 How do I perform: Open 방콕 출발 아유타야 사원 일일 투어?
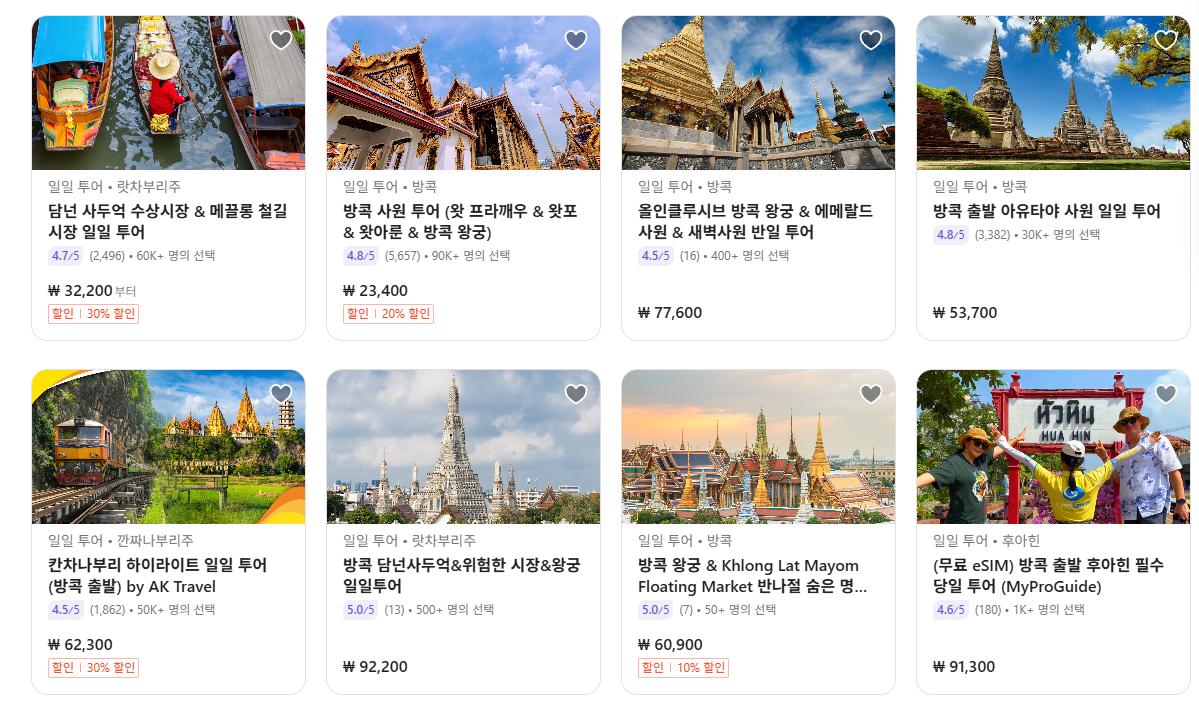(1054, 178)
